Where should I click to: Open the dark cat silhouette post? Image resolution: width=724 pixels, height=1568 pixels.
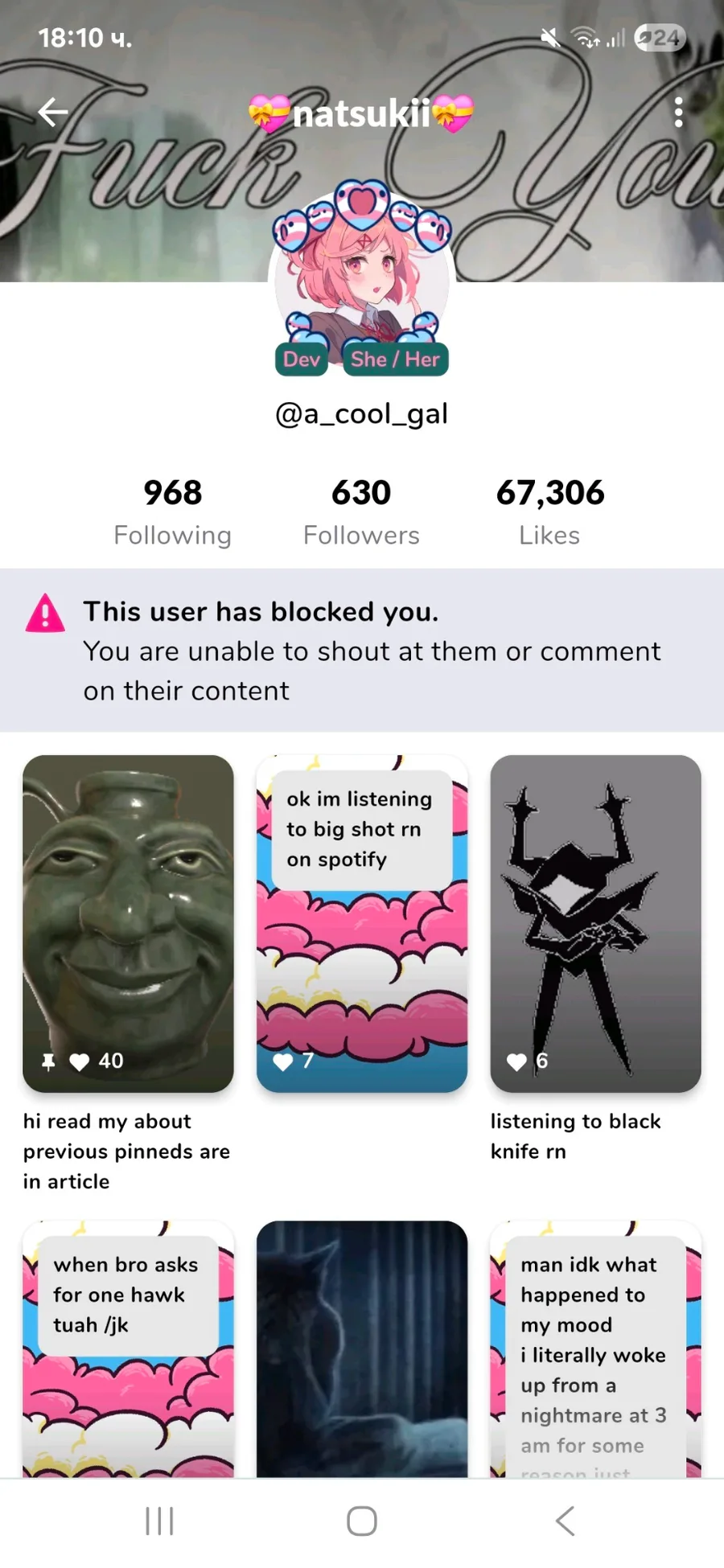[x=362, y=1348]
